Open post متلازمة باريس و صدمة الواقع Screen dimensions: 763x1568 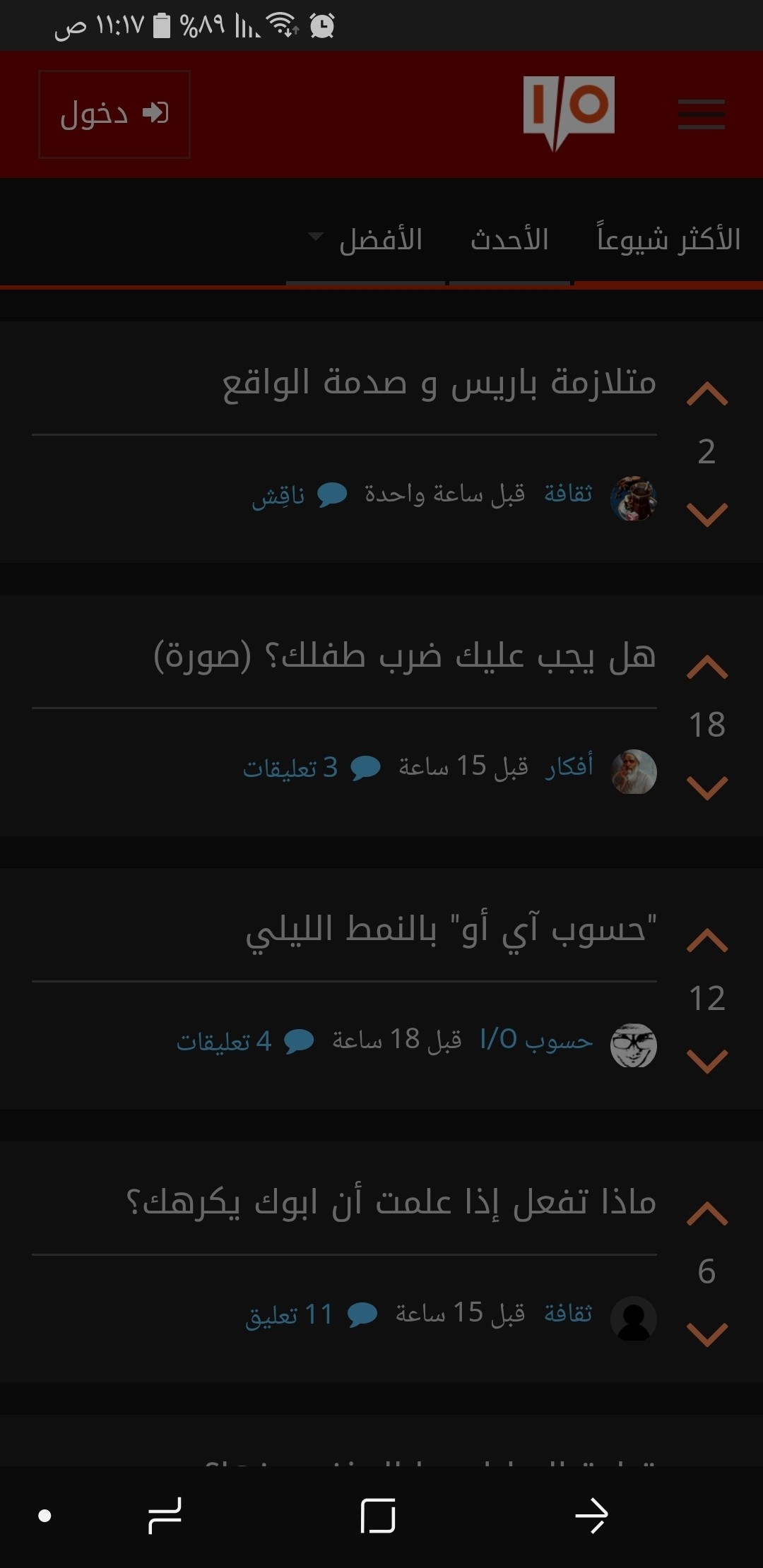pyautogui.click(x=439, y=384)
